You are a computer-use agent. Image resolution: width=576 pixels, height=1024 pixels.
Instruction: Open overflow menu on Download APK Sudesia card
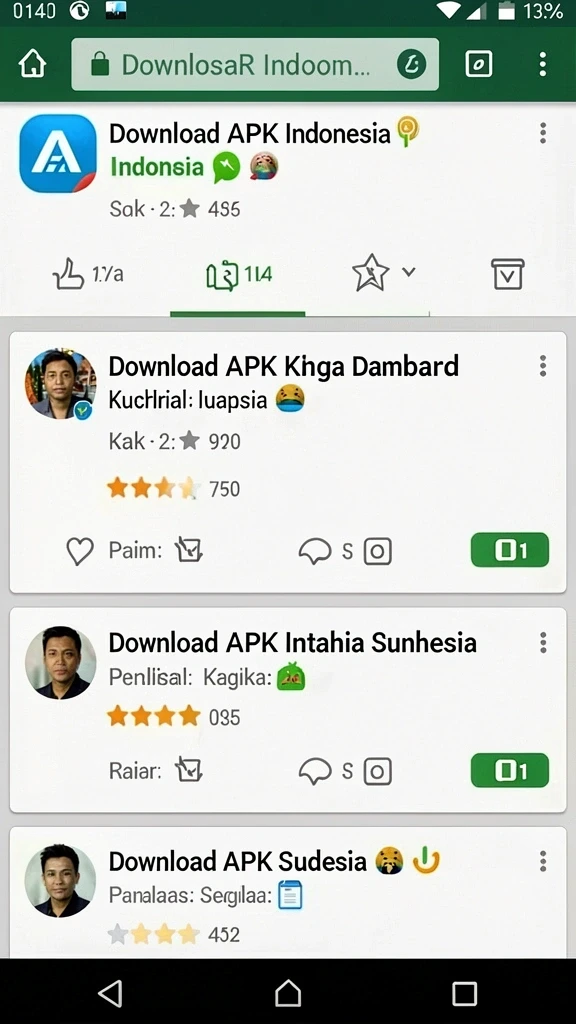[542, 861]
